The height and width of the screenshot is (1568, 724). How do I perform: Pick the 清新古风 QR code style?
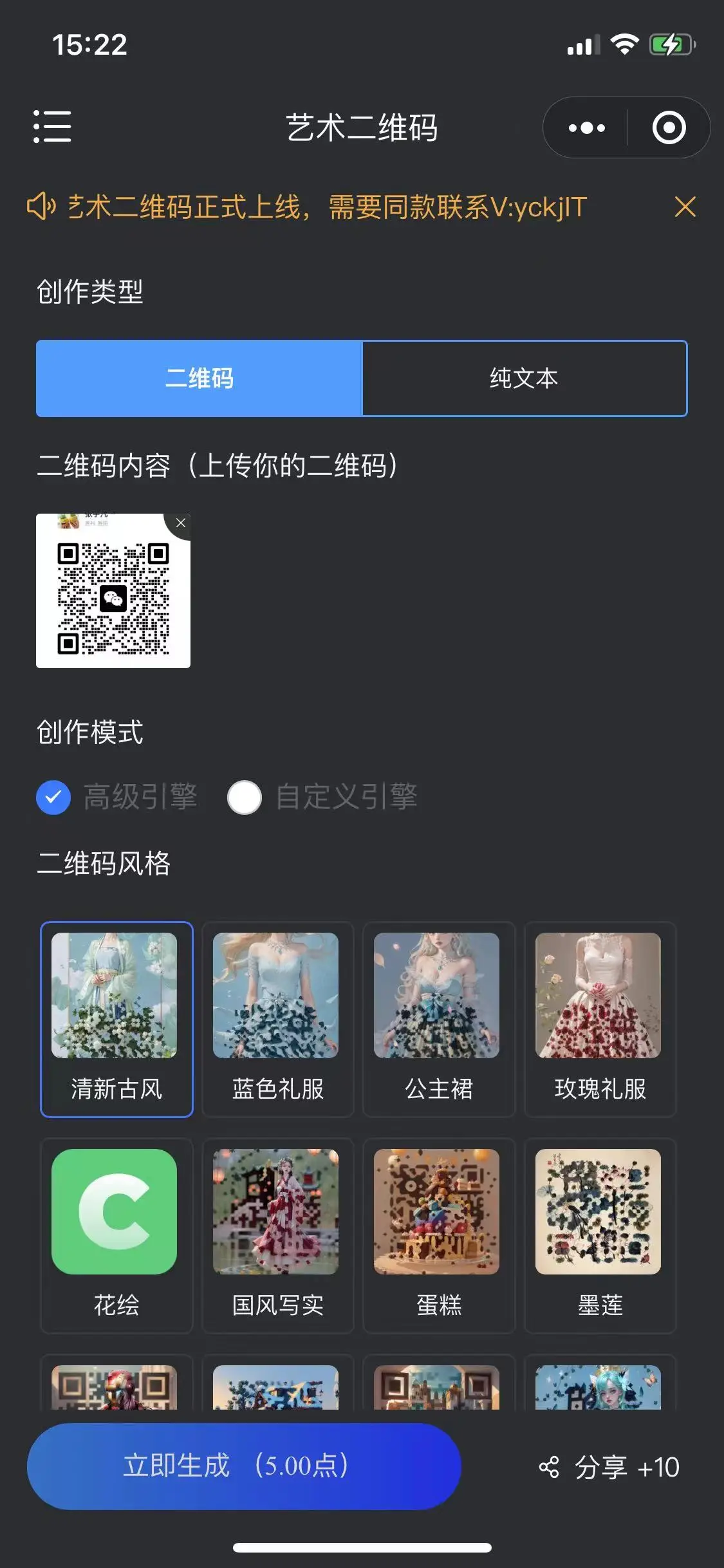pos(116,1019)
